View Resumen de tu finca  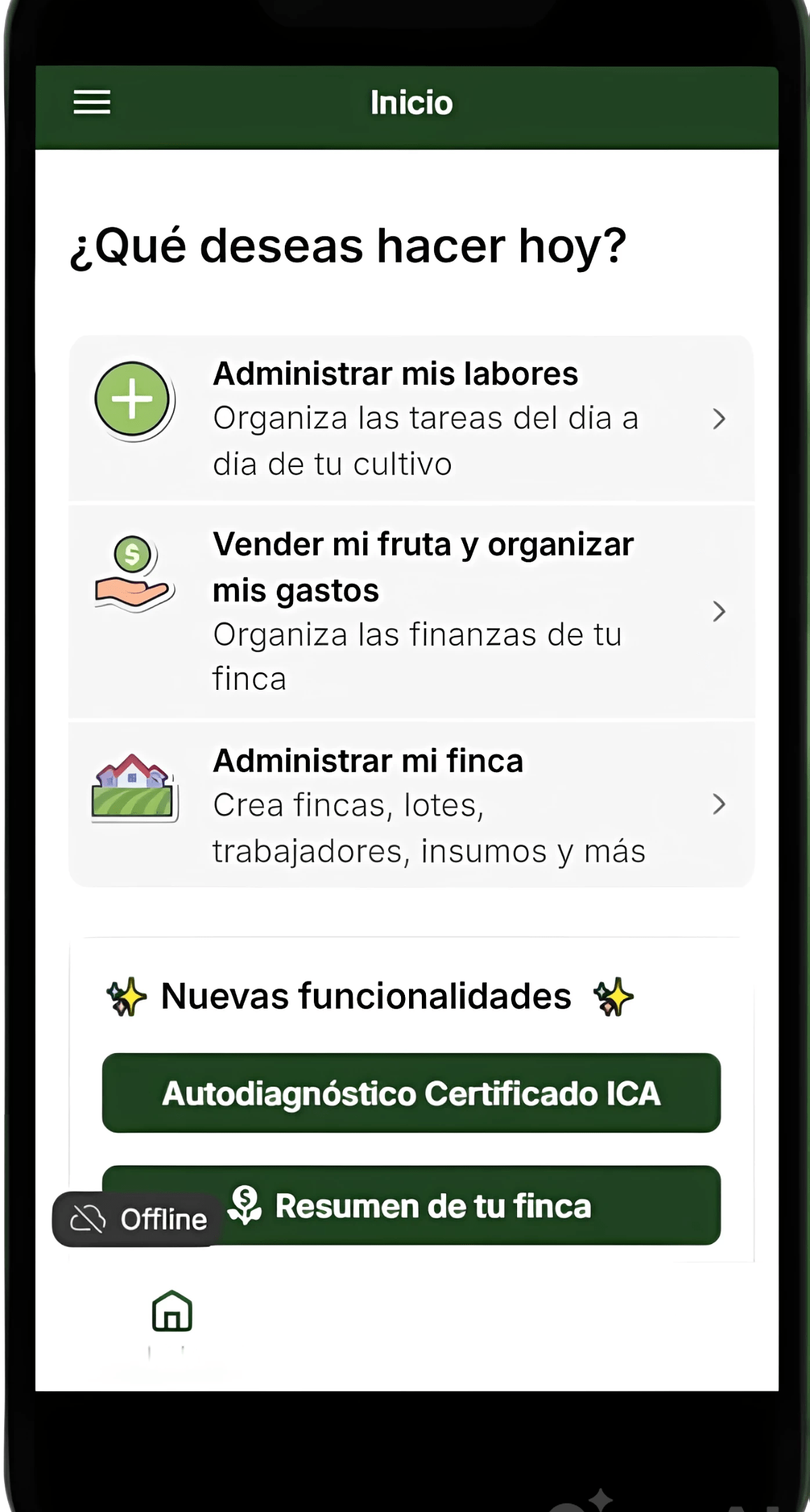point(411,1206)
